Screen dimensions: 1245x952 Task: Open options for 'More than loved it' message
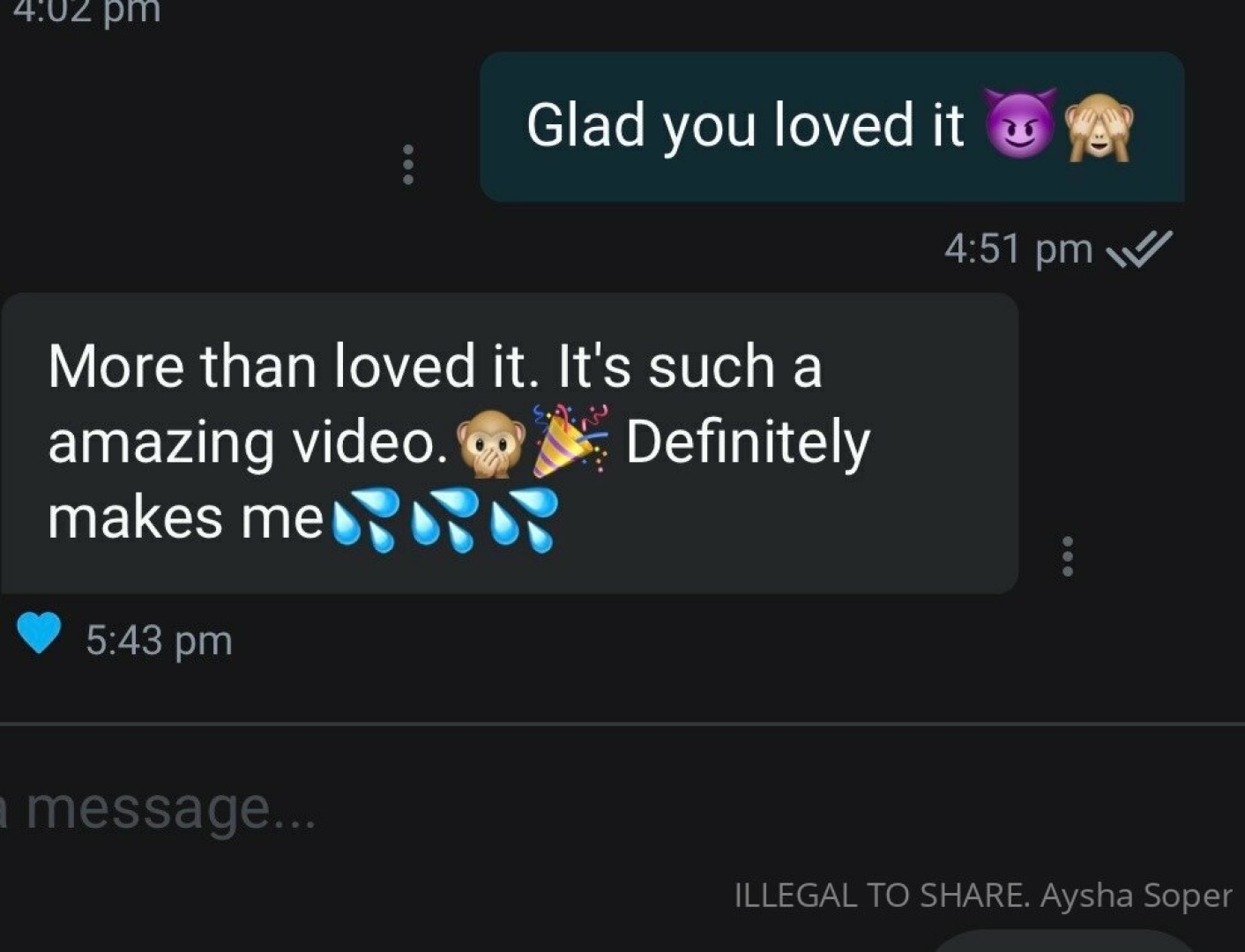(x=1068, y=556)
